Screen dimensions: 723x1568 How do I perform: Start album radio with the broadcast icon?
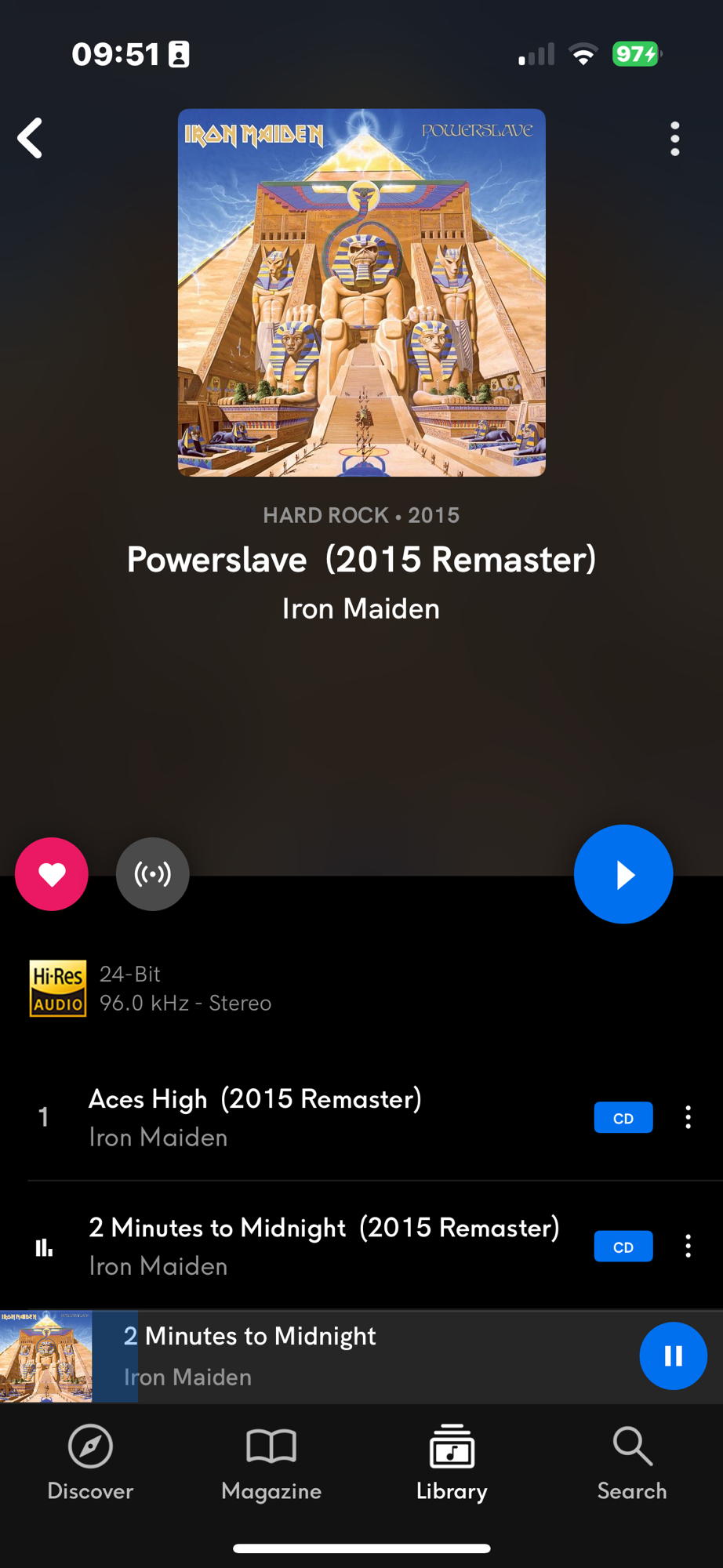[x=153, y=874]
